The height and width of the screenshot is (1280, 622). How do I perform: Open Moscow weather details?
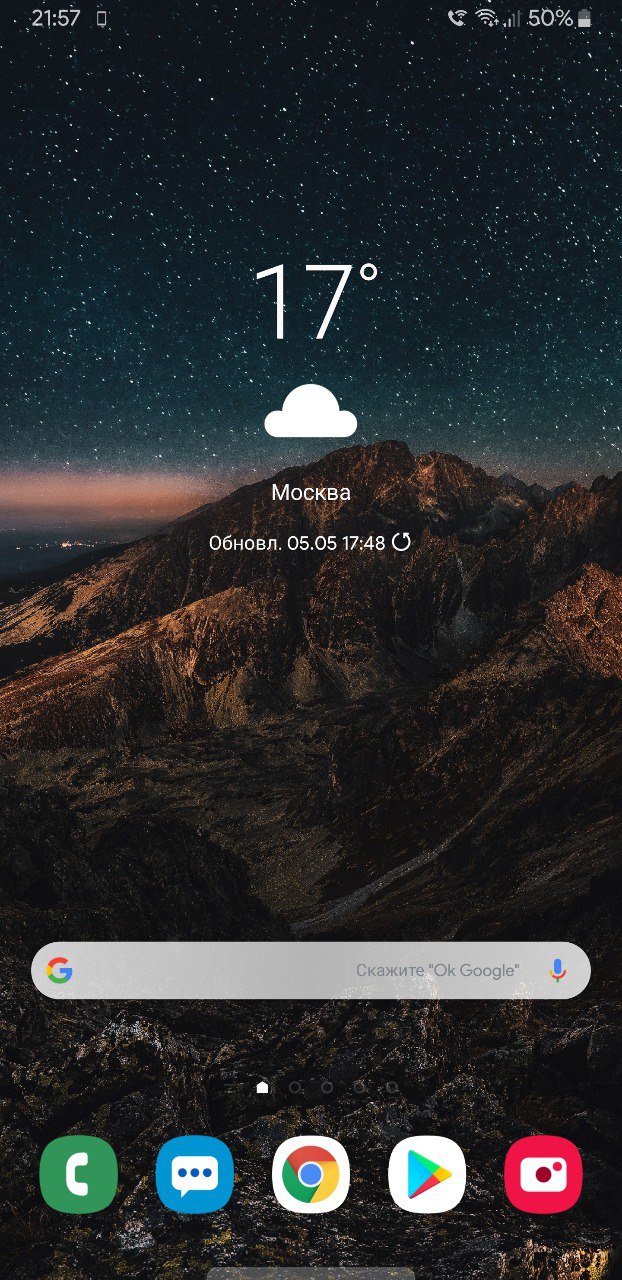pyautogui.click(x=311, y=492)
